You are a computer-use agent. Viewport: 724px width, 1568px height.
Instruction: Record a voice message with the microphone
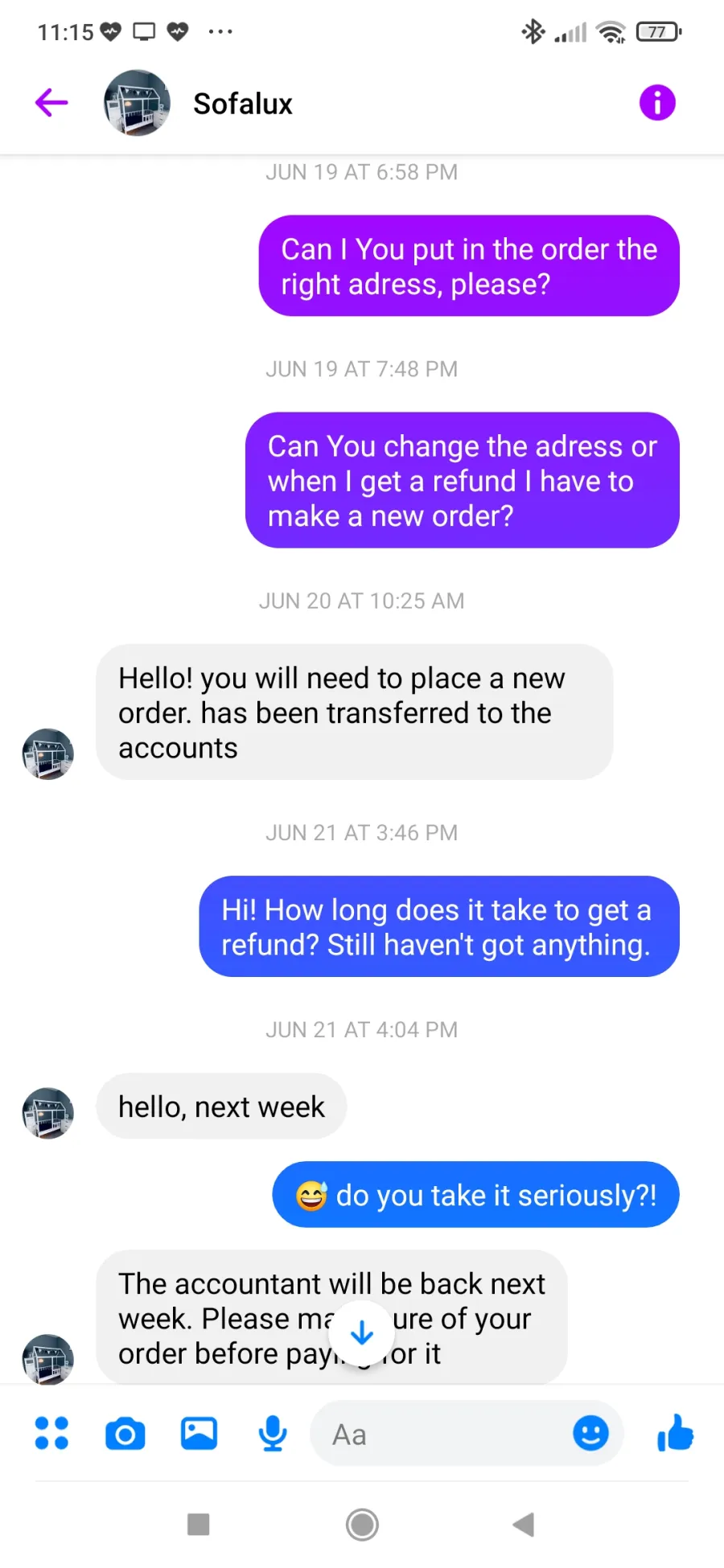pos(273,1433)
